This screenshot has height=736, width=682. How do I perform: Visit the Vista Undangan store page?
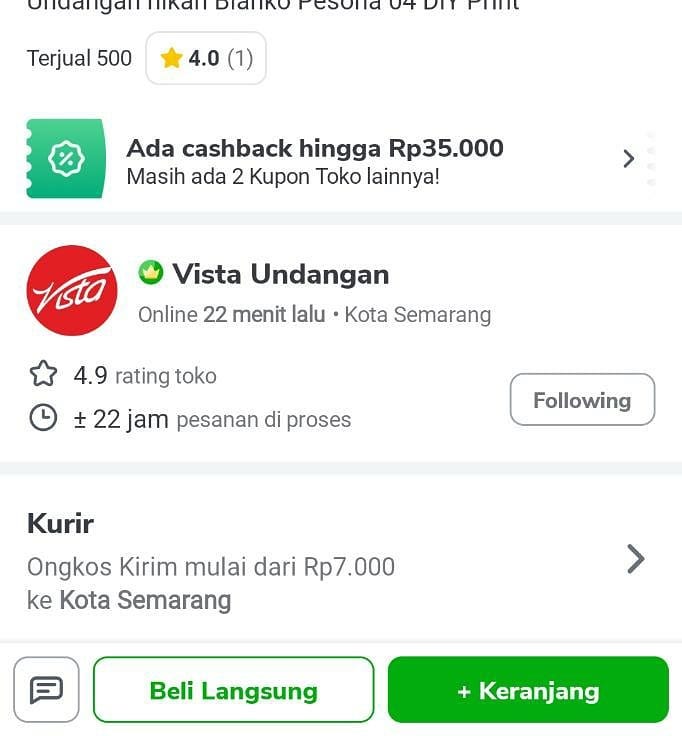coord(280,274)
